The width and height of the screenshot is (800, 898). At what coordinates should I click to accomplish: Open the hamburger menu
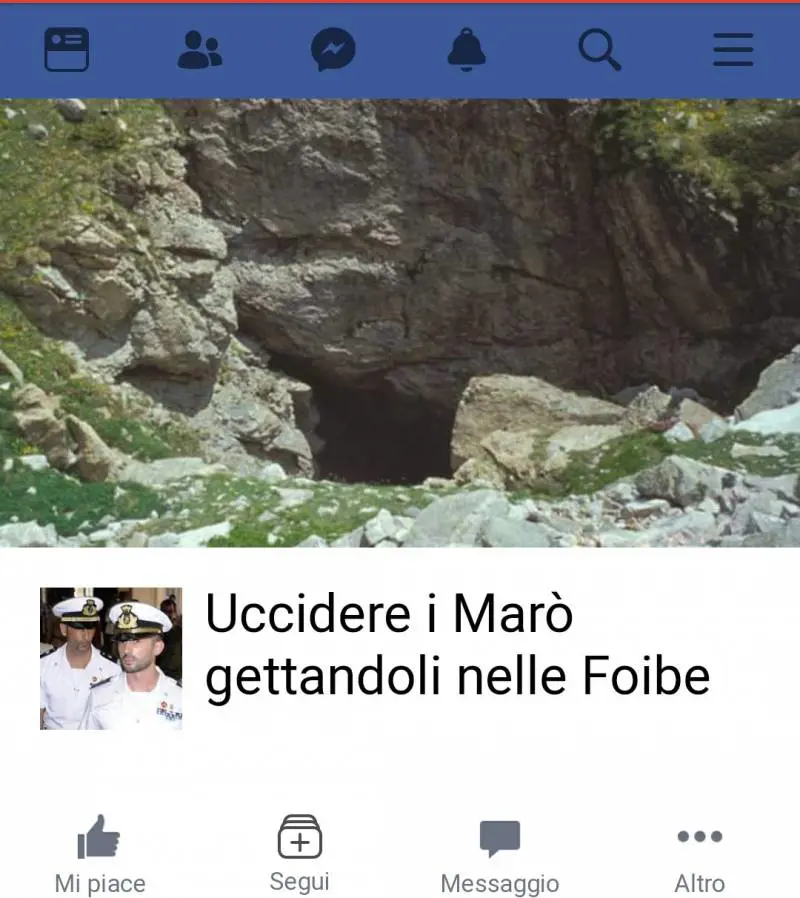click(x=733, y=49)
